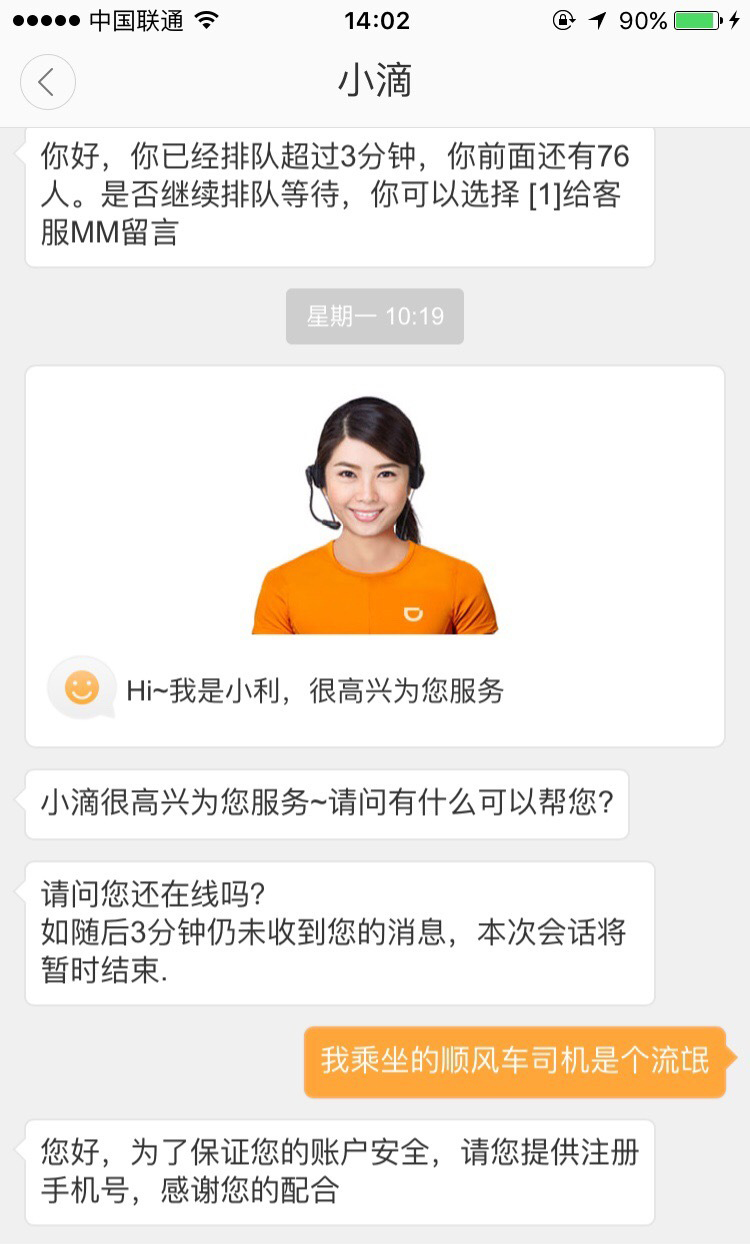The height and width of the screenshot is (1244, 750).
Task: Tap the back chevron to leave the chat
Action: click(47, 82)
